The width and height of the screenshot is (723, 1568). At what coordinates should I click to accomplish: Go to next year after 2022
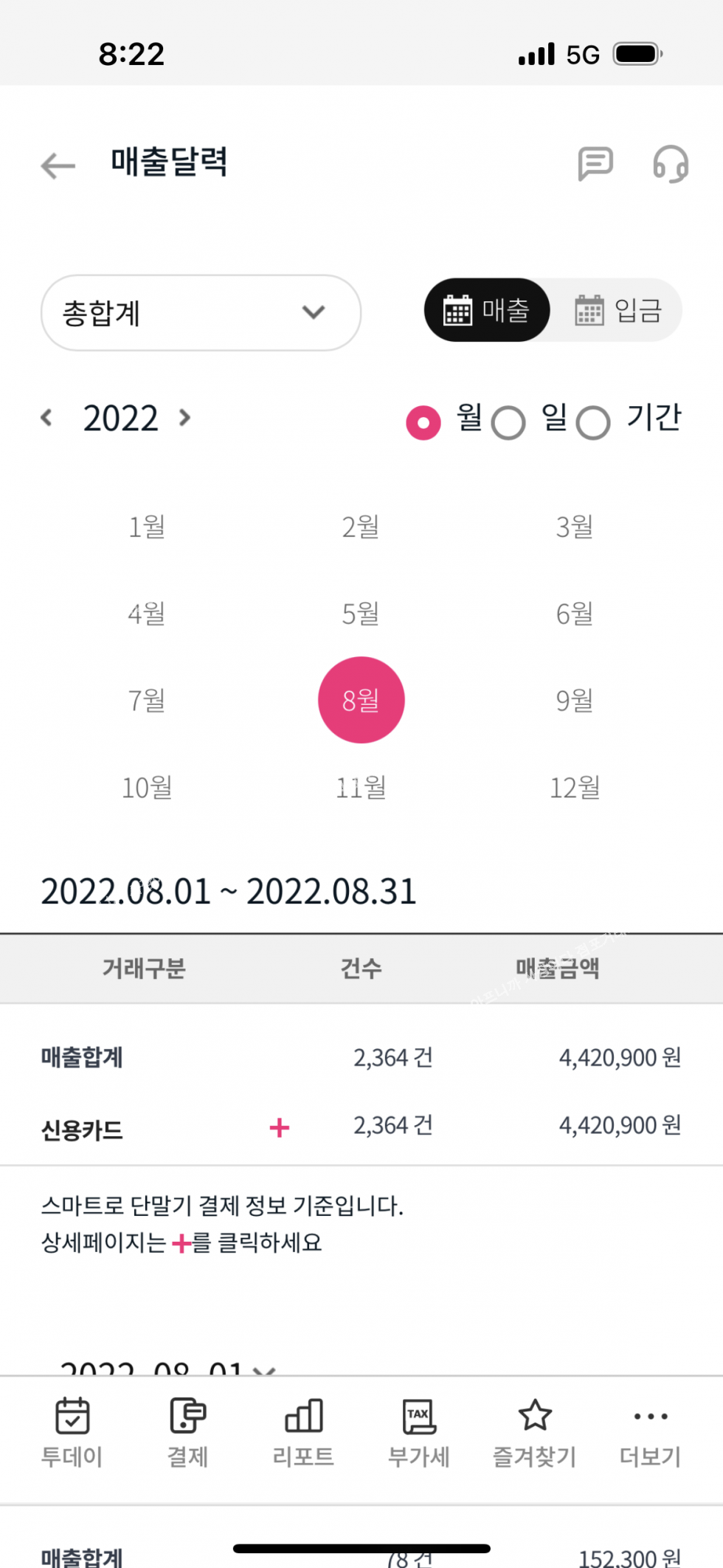click(x=184, y=418)
